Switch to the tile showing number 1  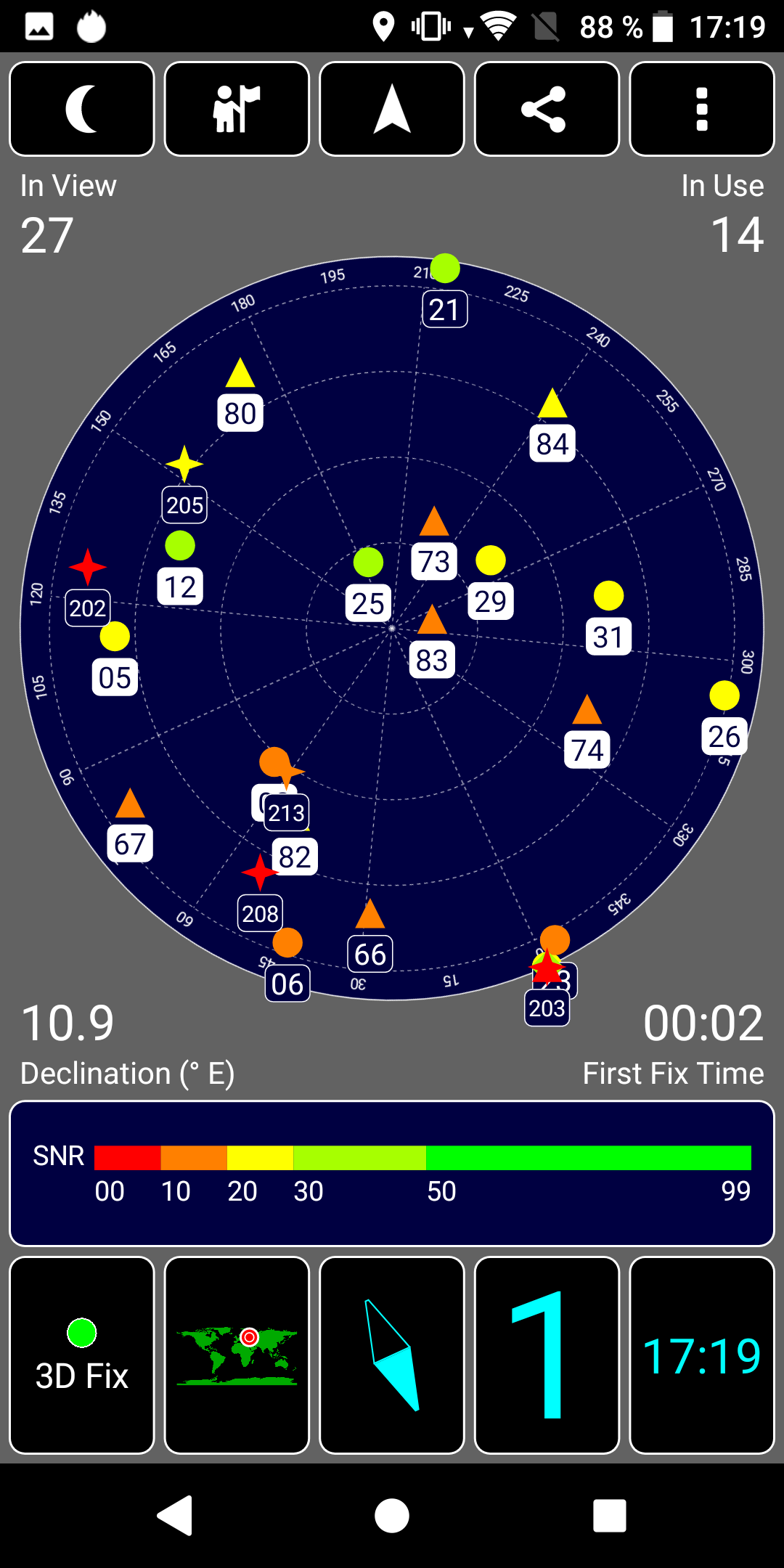tap(547, 1355)
